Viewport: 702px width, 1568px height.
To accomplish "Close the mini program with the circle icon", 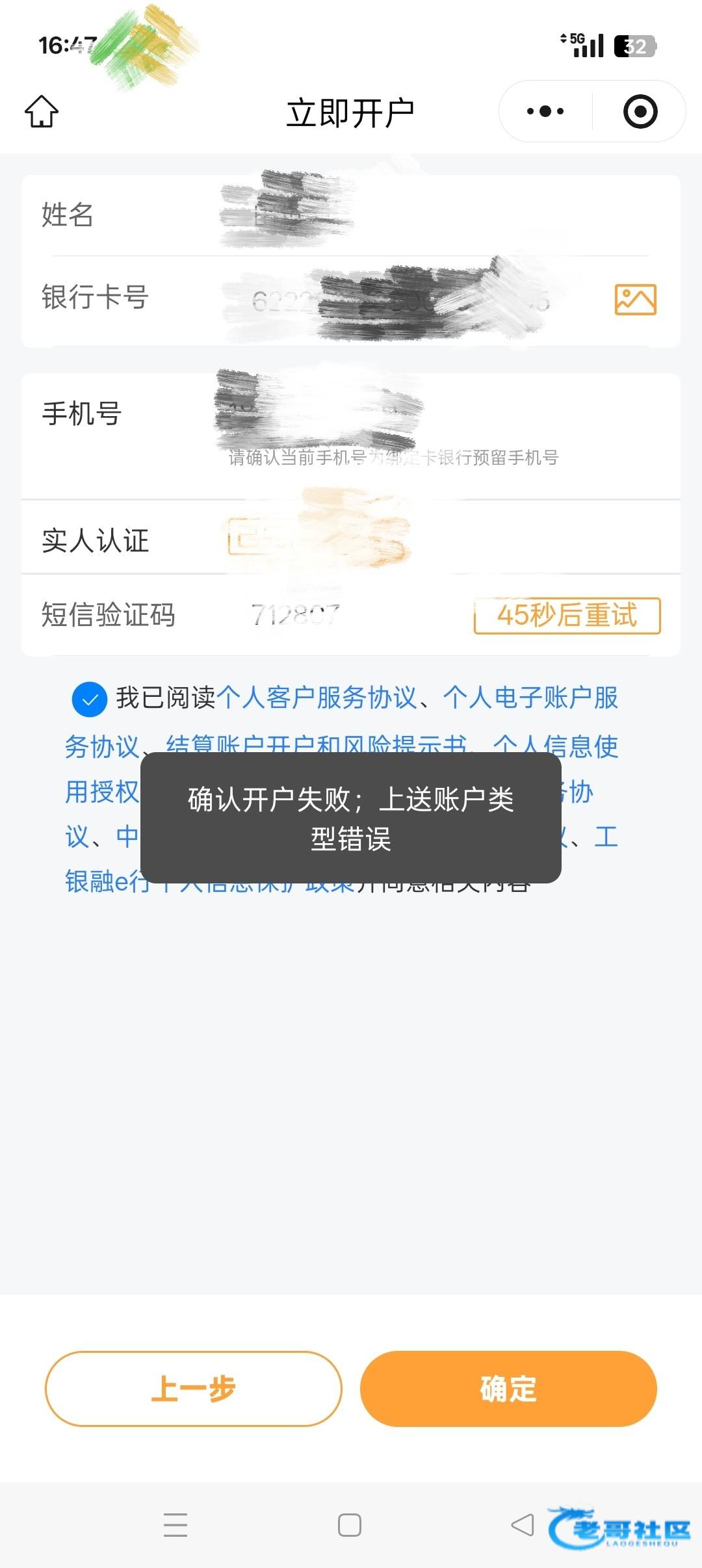I will pyautogui.click(x=640, y=112).
